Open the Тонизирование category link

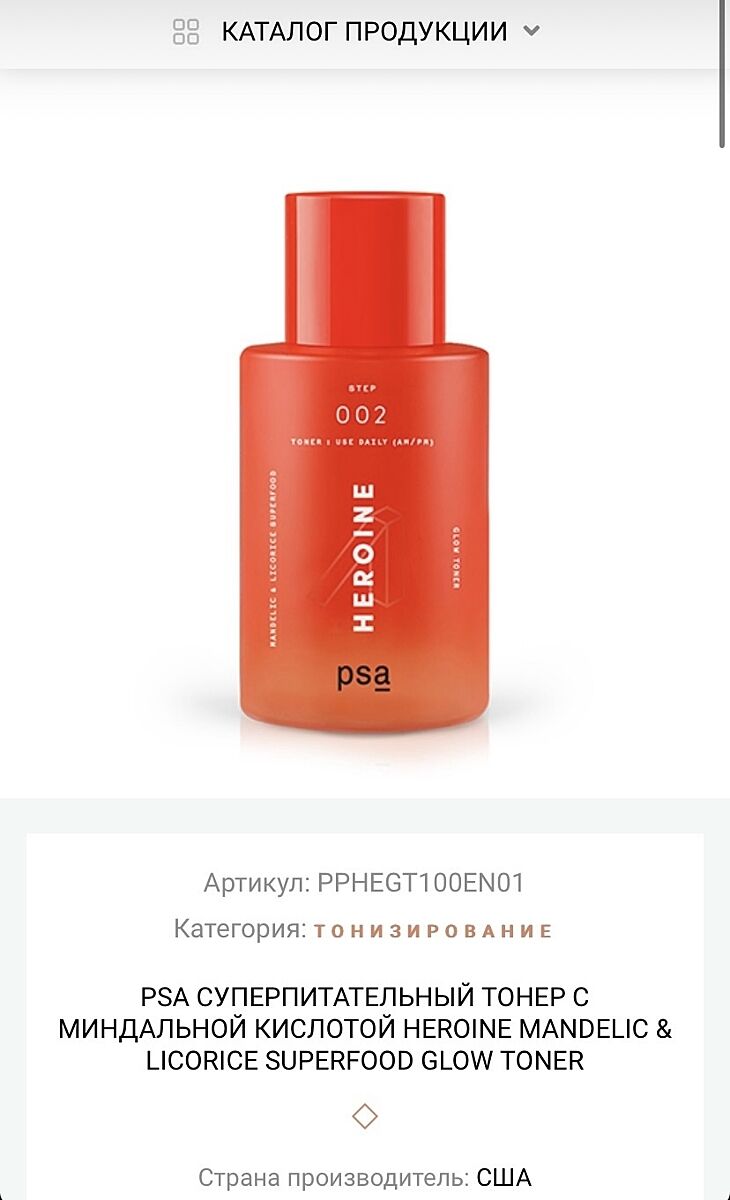point(433,930)
